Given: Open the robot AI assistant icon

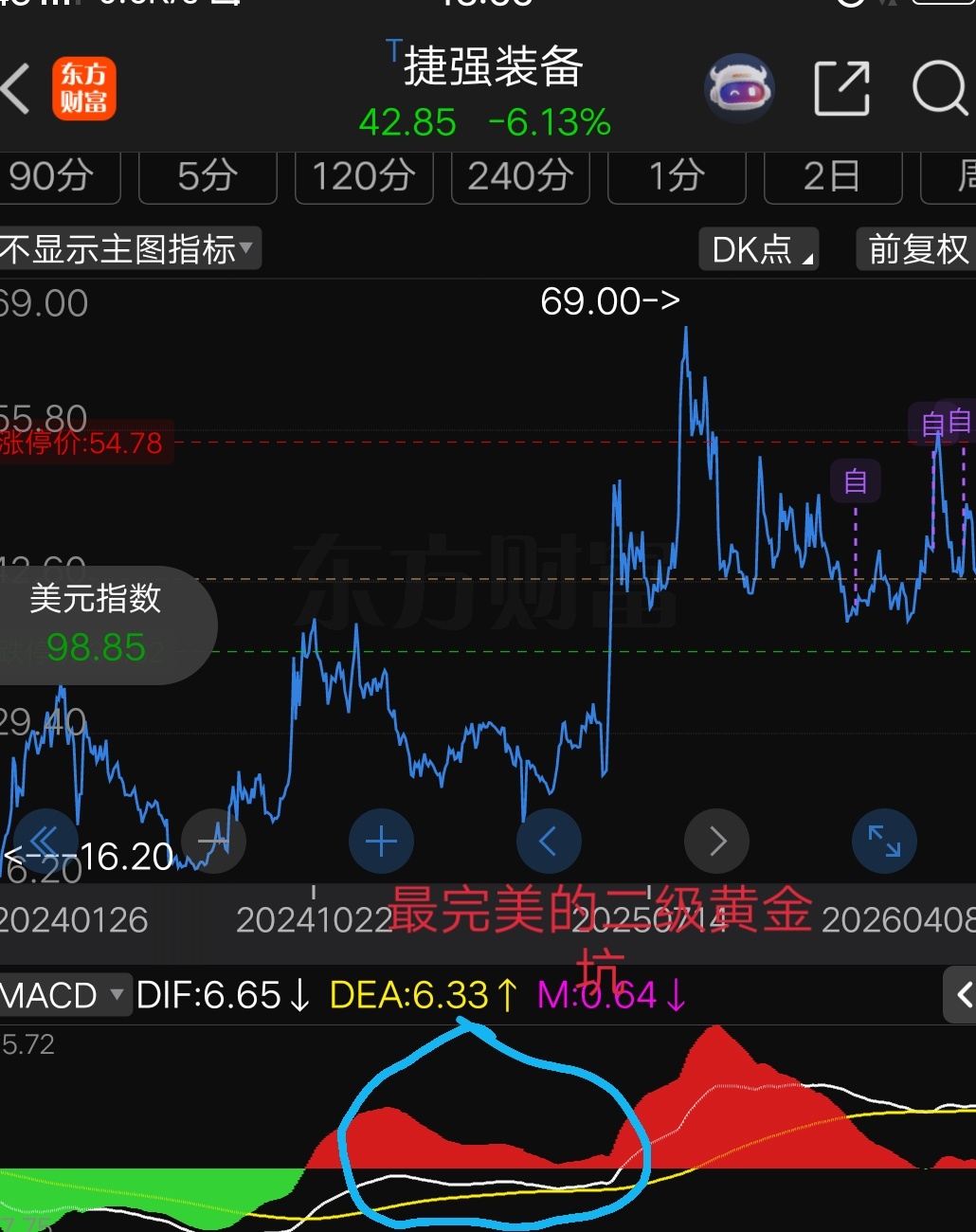Looking at the screenshot, I should click(740, 89).
